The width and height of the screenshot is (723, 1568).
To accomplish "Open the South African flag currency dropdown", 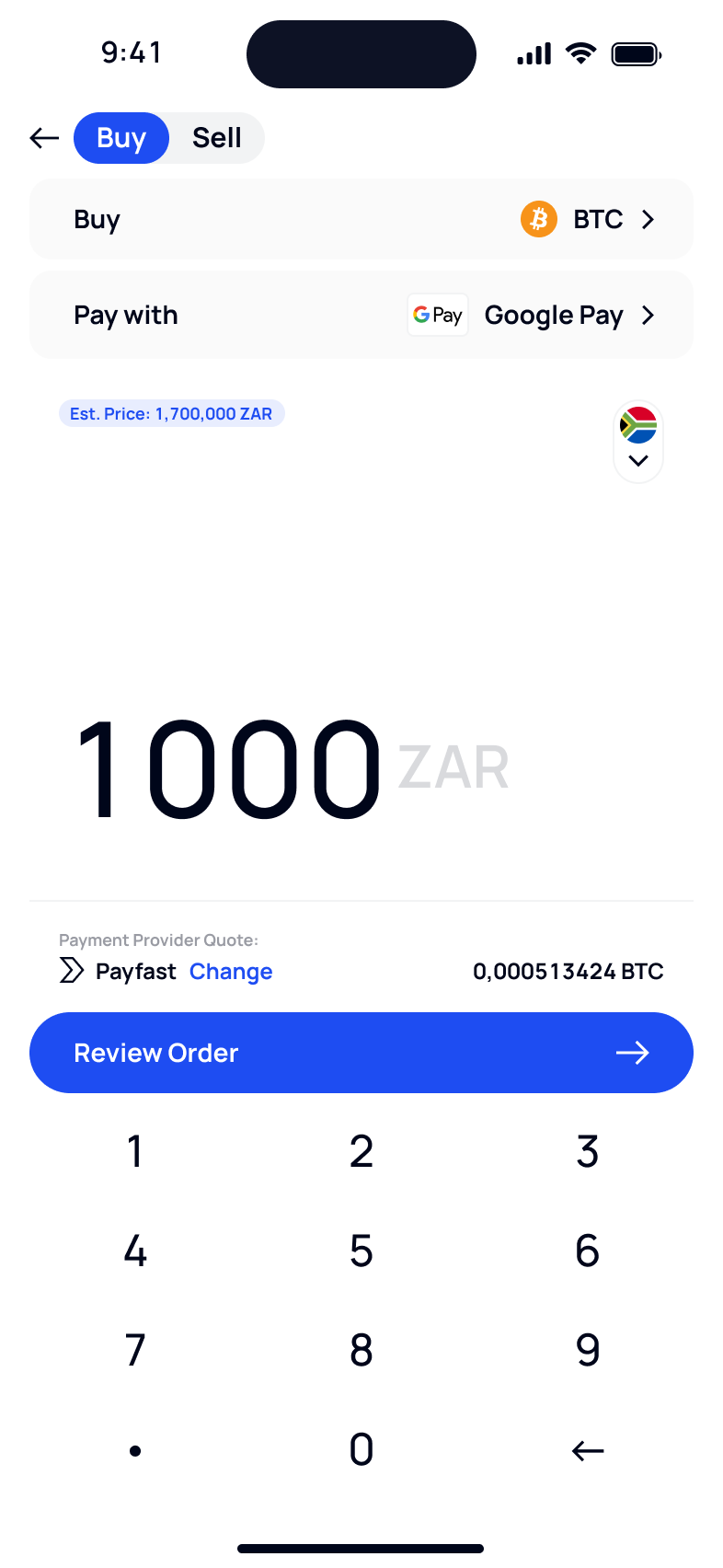I will click(x=638, y=443).
